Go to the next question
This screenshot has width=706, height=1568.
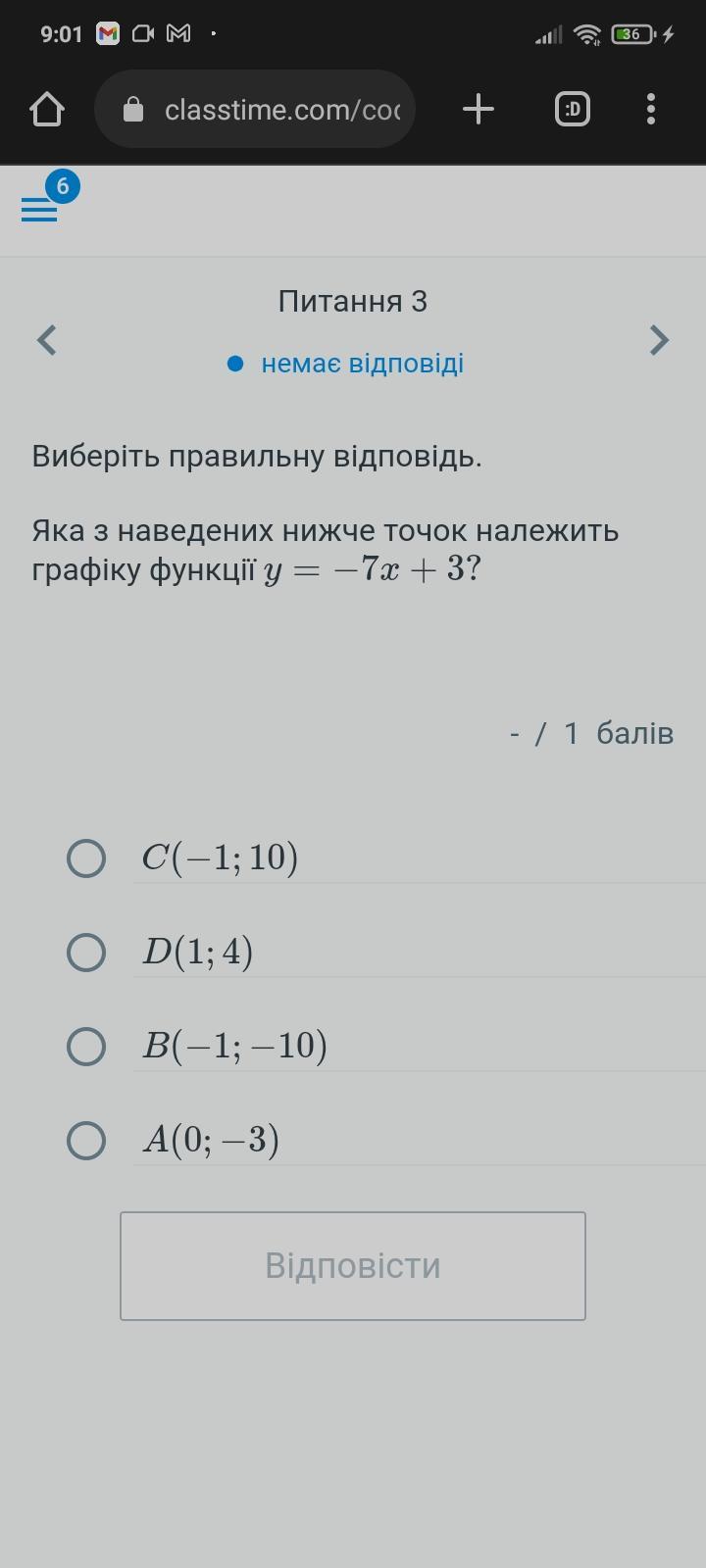[x=659, y=340]
